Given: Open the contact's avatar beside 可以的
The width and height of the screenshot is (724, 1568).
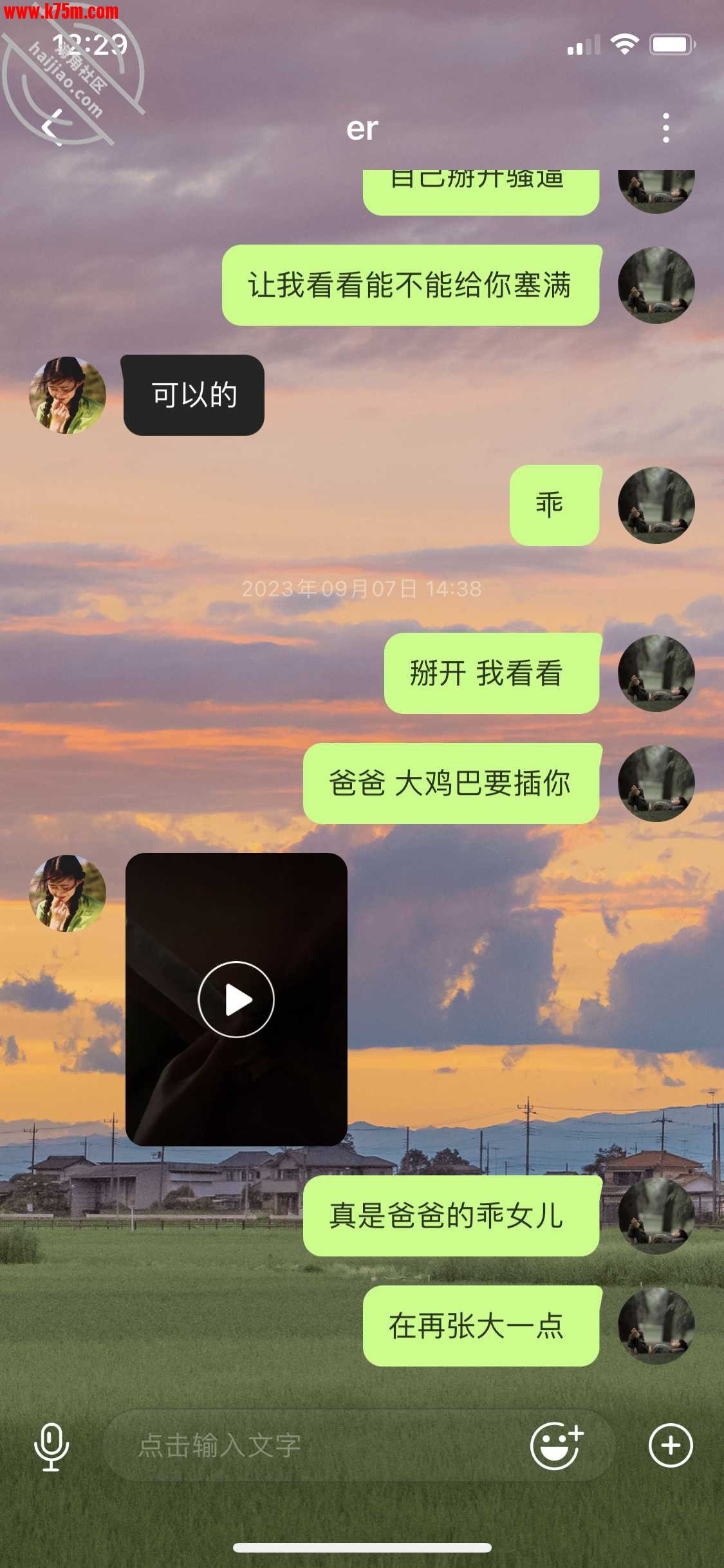Looking at the screenshot, I should pyautogui.click(x=68, y=395).
